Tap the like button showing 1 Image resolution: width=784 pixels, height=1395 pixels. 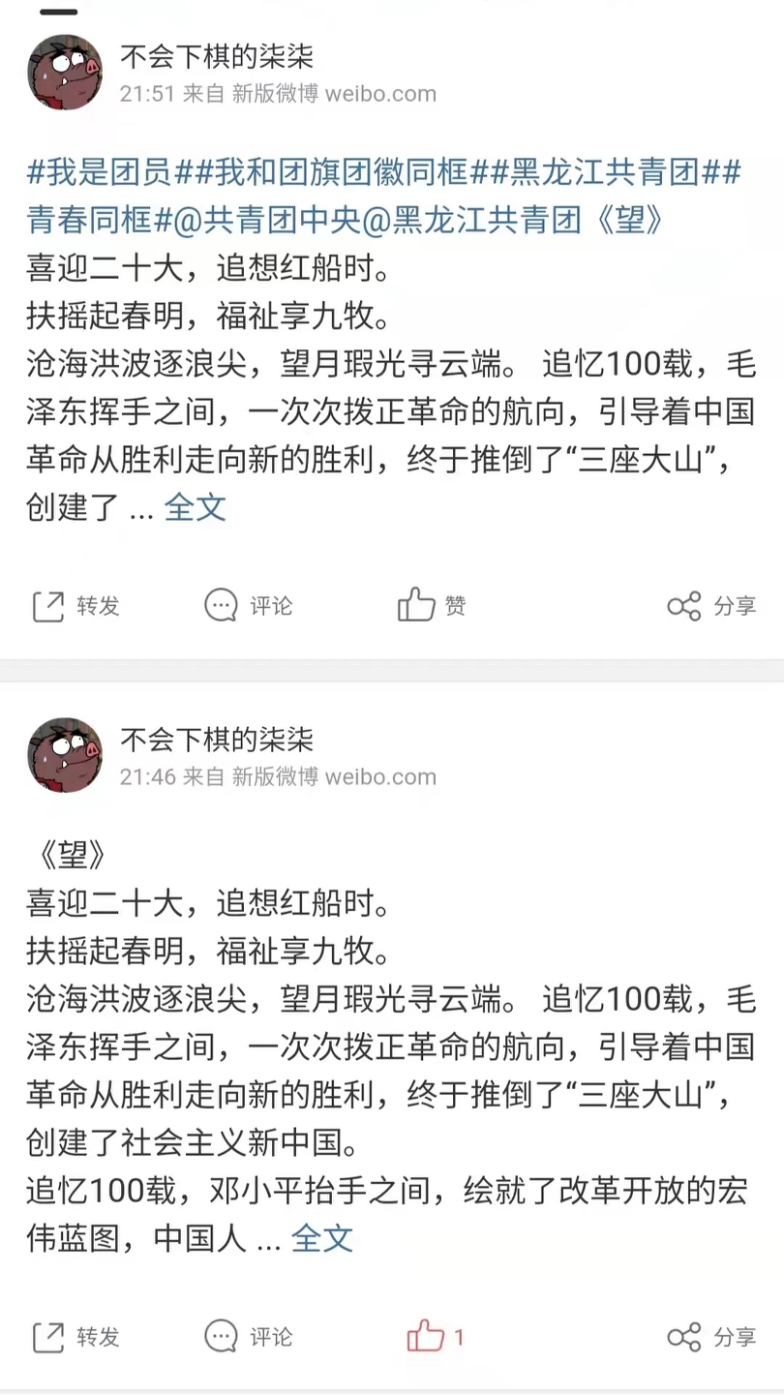434,1337
